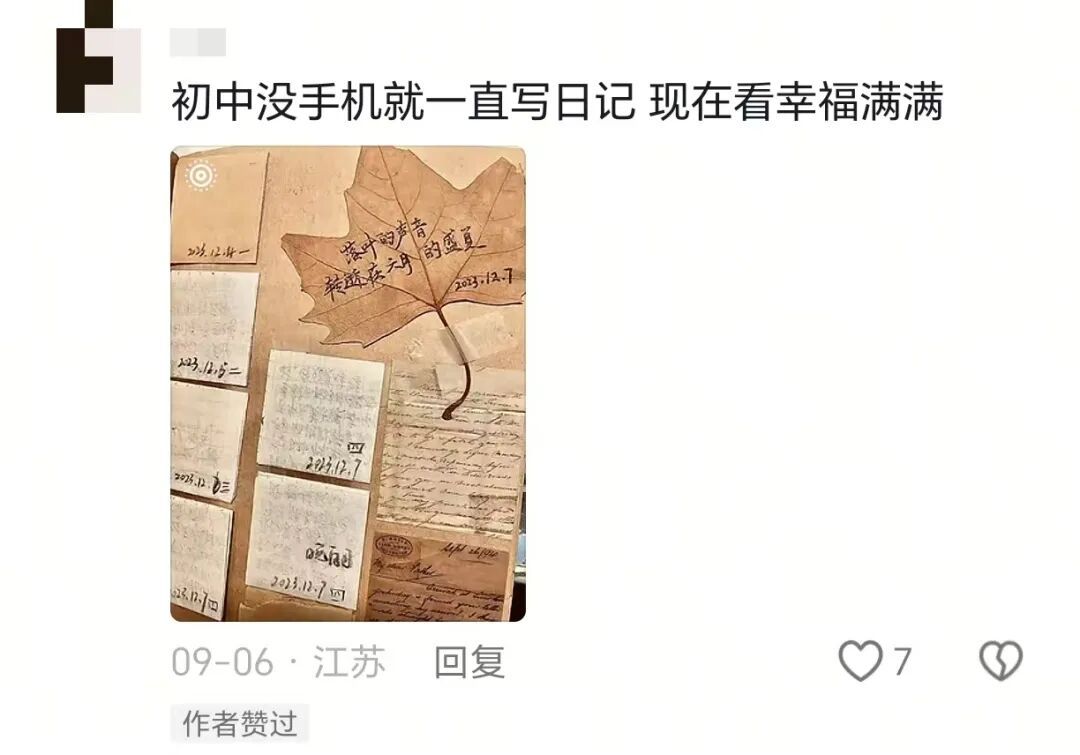The height and width of the screenshot is (755, 1080).
Task: Like the comment with the heart icon
Action: point(860,662)
